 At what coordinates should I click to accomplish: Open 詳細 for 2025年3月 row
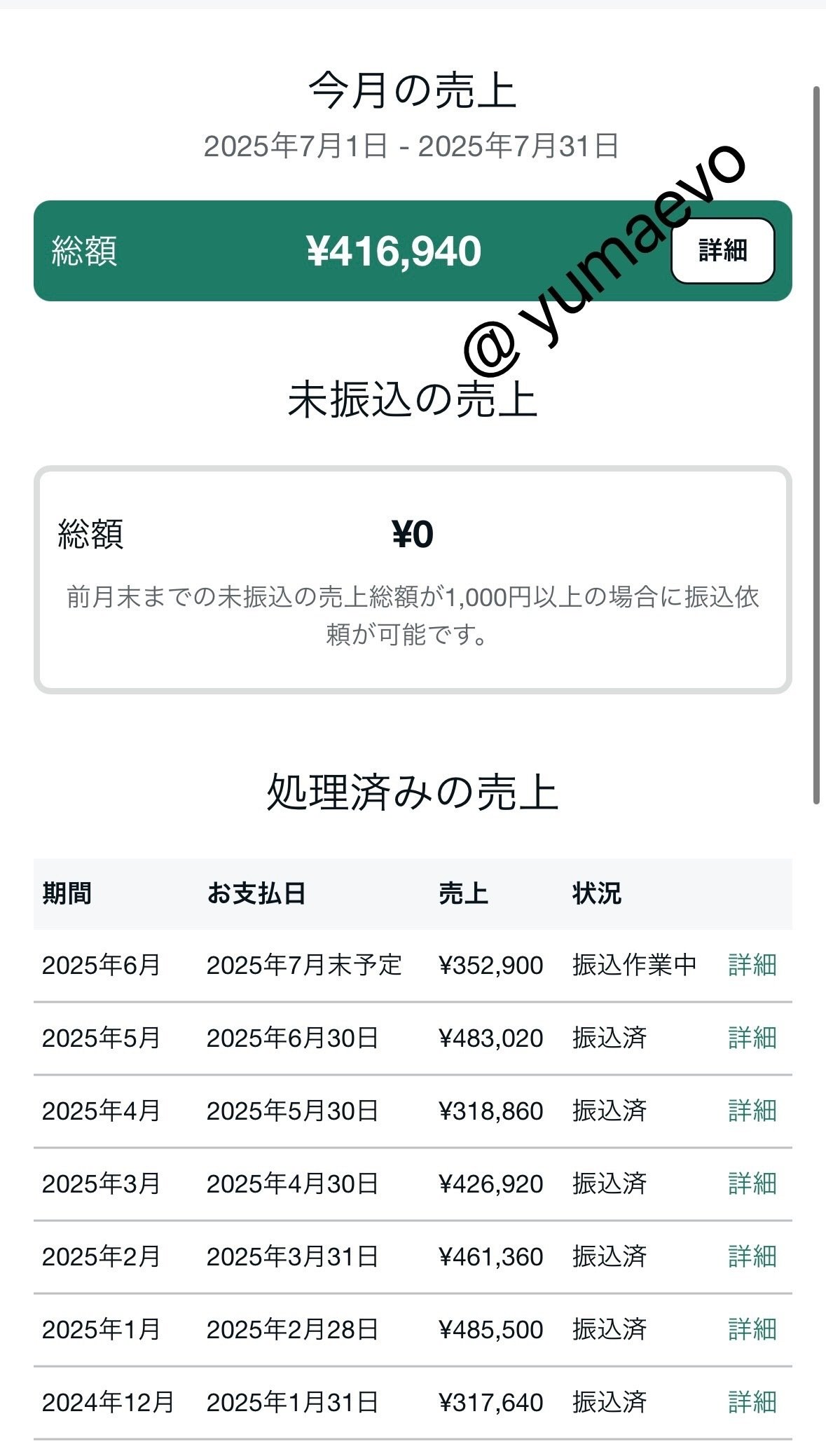751,1184
